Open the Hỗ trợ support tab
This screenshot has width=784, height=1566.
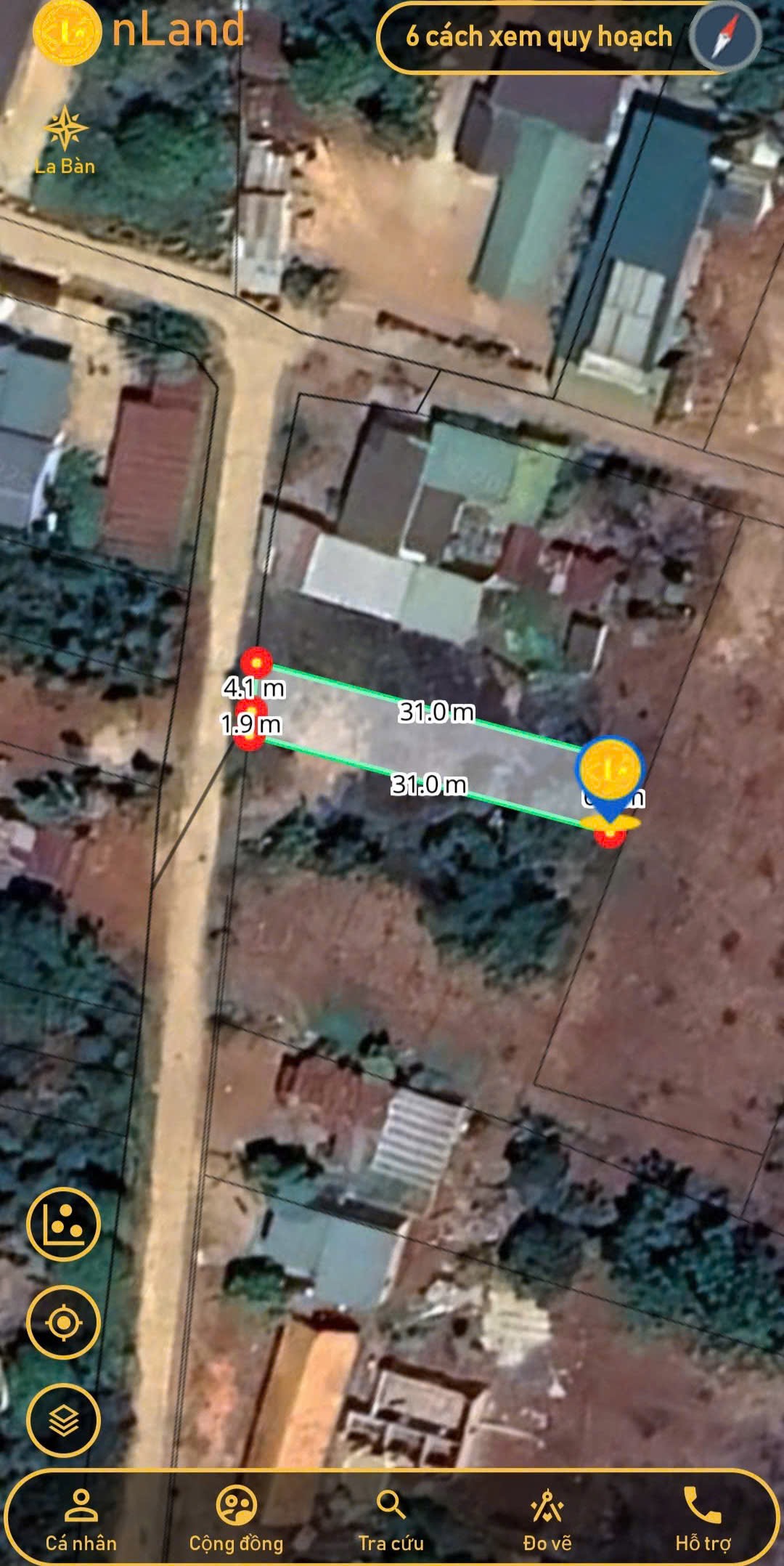coord(703,1520)
